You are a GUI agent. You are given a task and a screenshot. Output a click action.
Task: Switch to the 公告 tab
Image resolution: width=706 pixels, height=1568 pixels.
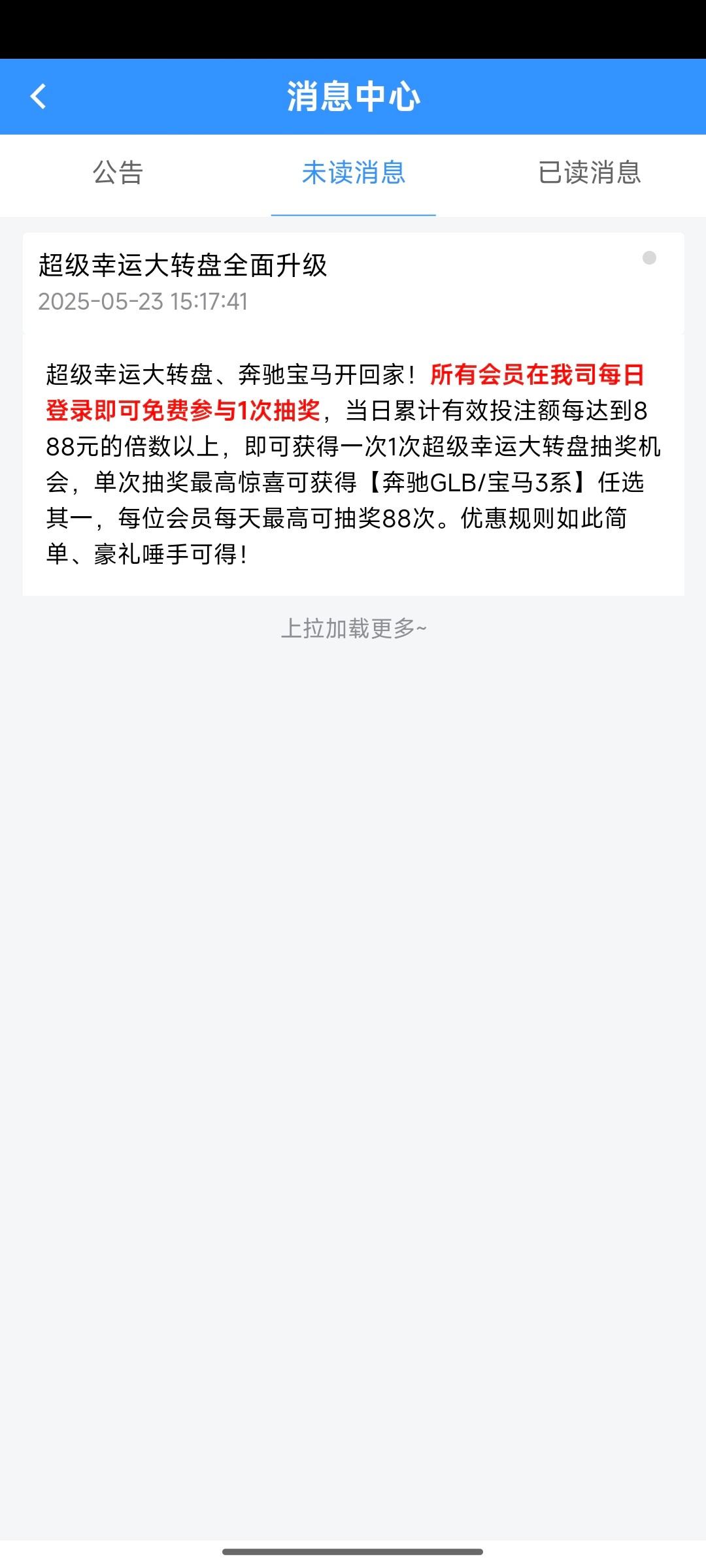(x=118, y=173)
